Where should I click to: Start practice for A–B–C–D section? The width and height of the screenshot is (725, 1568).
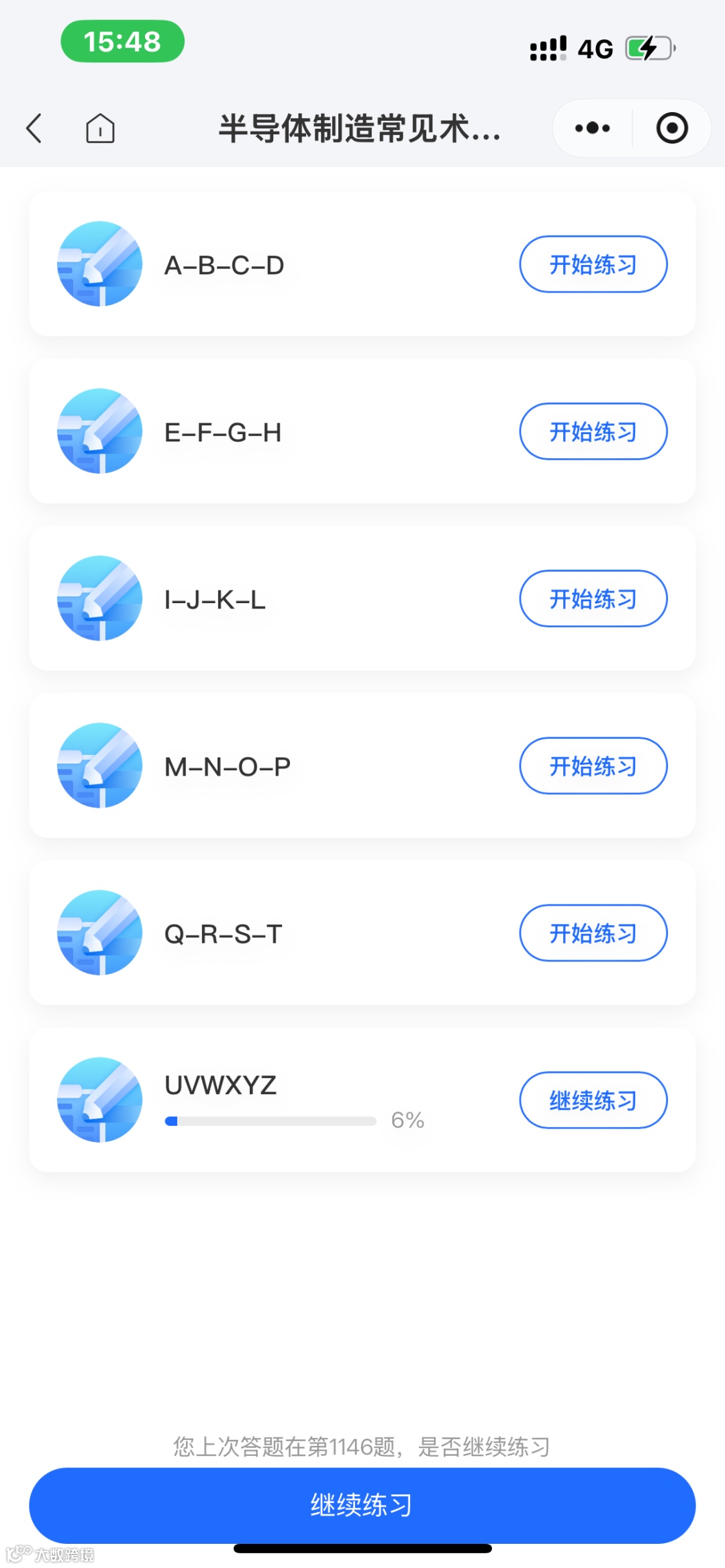(593, 264)
